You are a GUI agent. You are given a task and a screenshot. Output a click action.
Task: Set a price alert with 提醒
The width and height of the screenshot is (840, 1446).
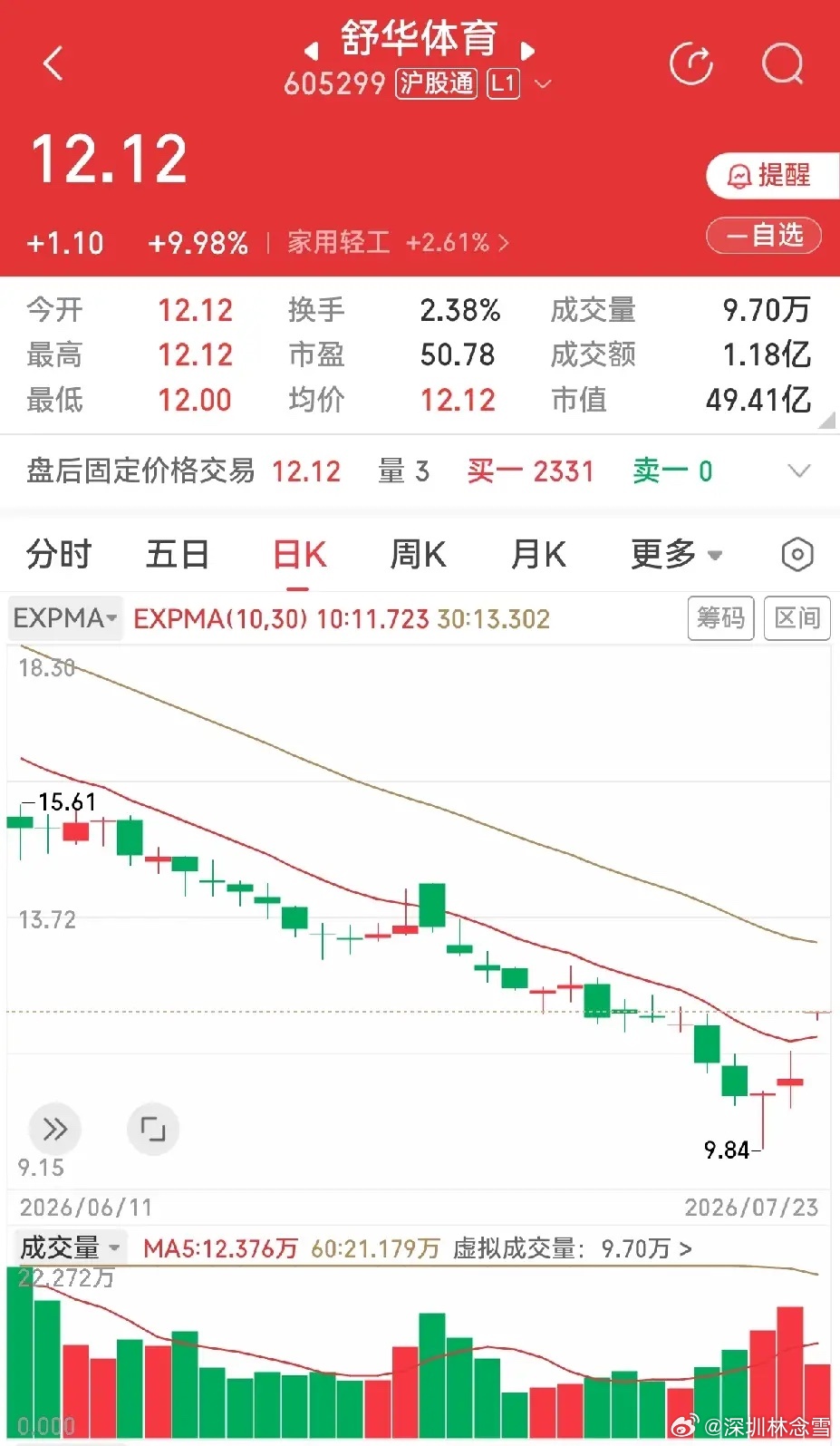tap(772, 175)
